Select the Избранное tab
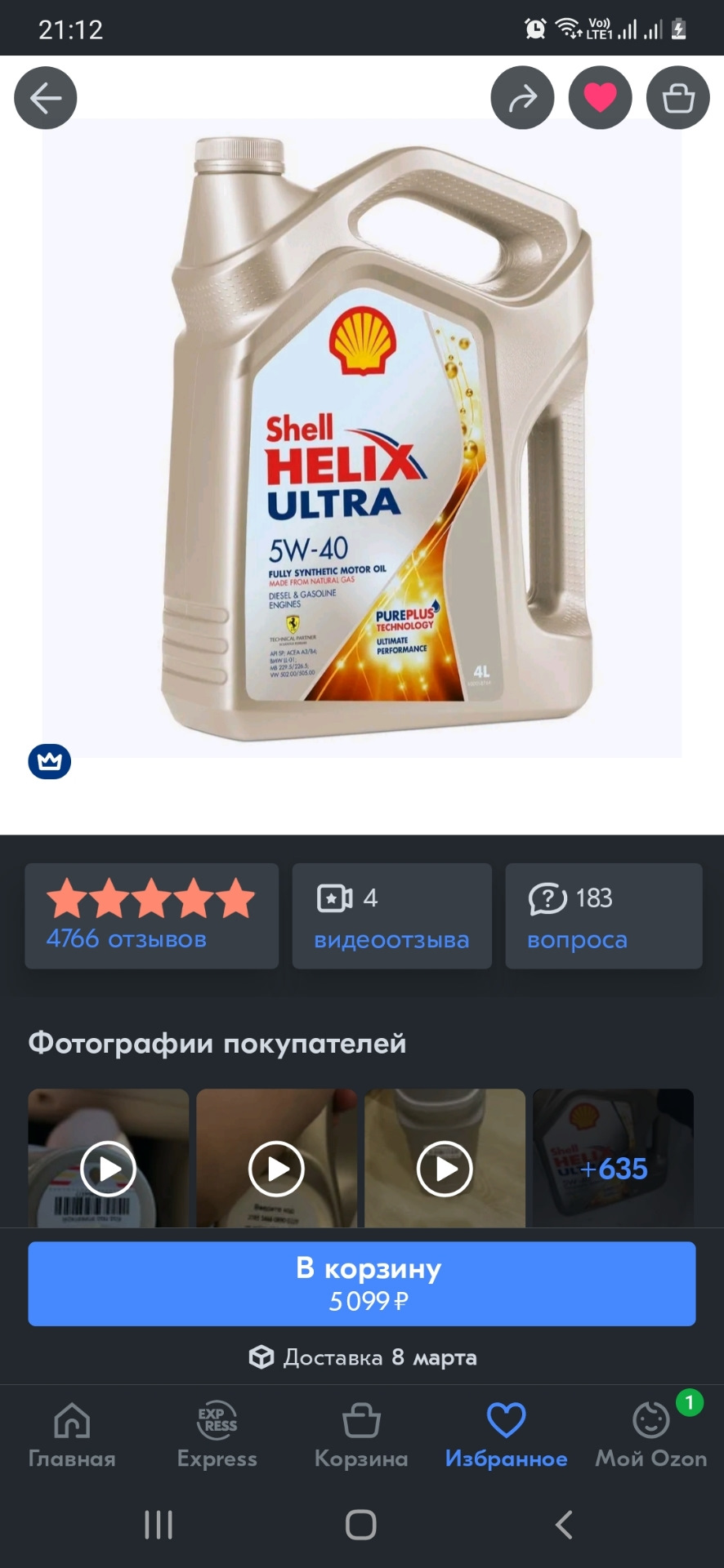Screen dimensions: 724x1568 point(506,1436)
